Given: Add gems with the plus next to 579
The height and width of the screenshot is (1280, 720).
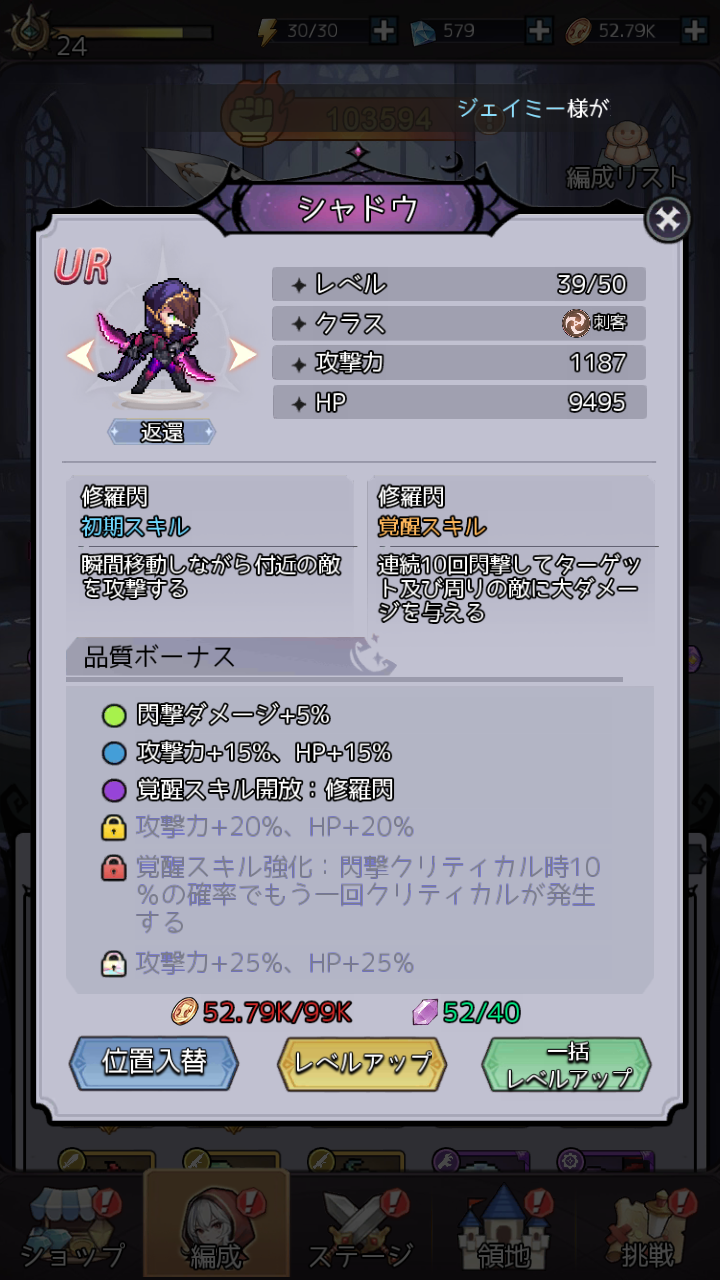Looking at the screenshot, I should coord(538,30).
